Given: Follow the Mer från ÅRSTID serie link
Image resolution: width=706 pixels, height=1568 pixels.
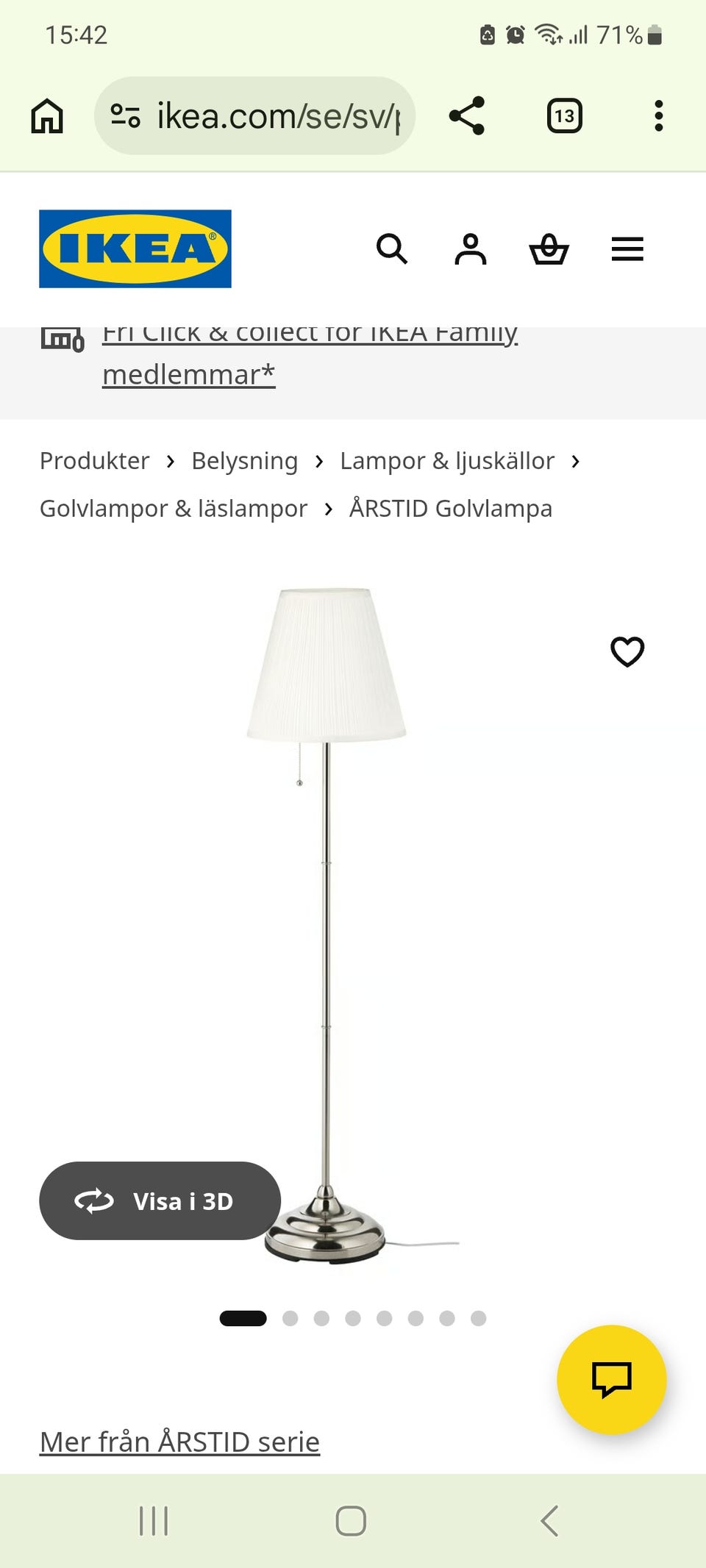Looking at the screenshot, I should click(179, 1442).
